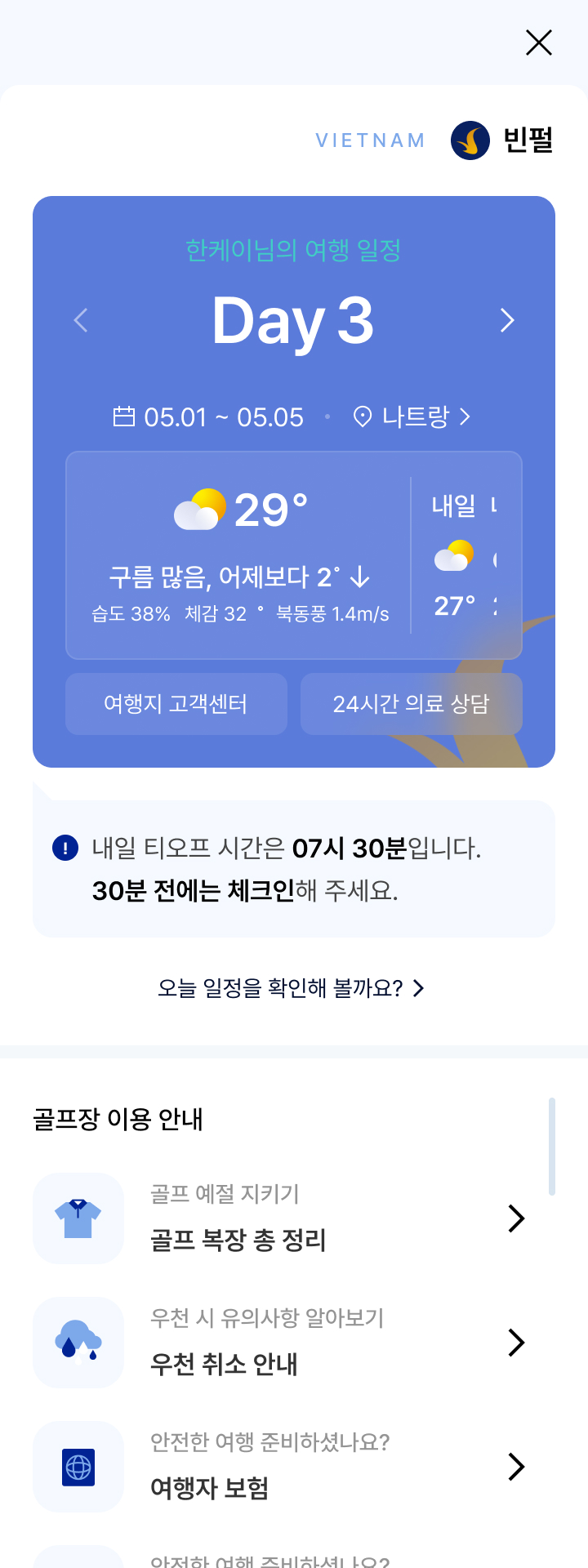
Task: Open 24시간 의료 상담
Action: coord(411,704)
